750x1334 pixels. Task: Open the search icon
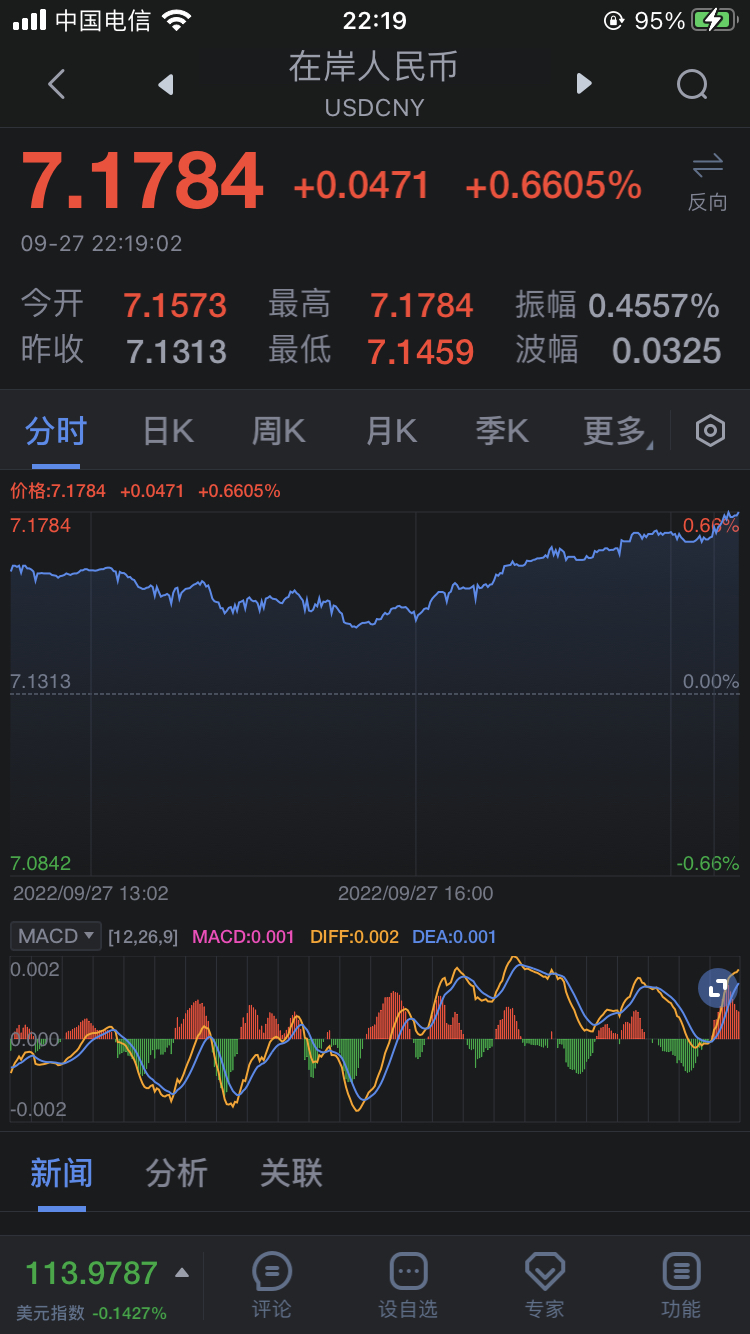pos(692,84)
